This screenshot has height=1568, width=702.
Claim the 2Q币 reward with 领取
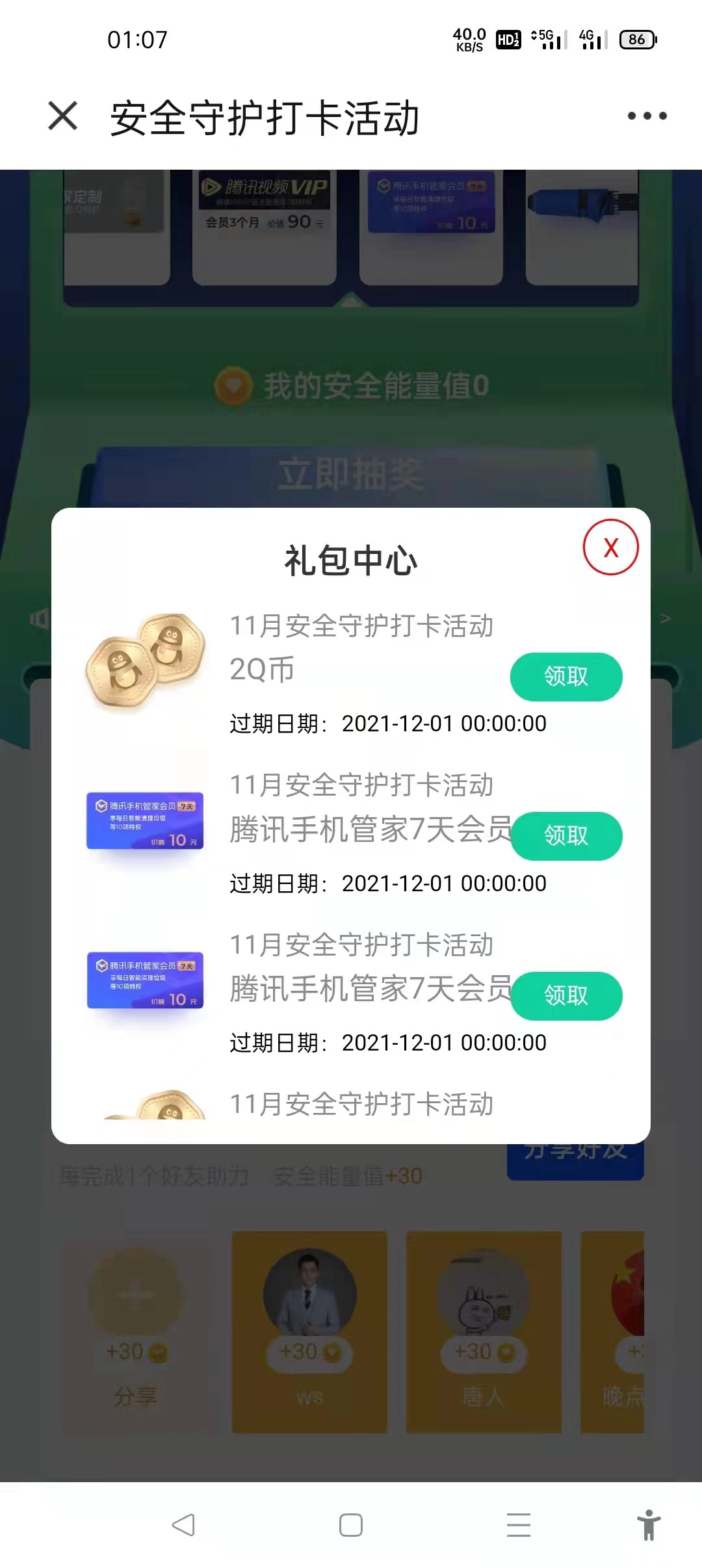pyautogui.click(x=565, y=677)
